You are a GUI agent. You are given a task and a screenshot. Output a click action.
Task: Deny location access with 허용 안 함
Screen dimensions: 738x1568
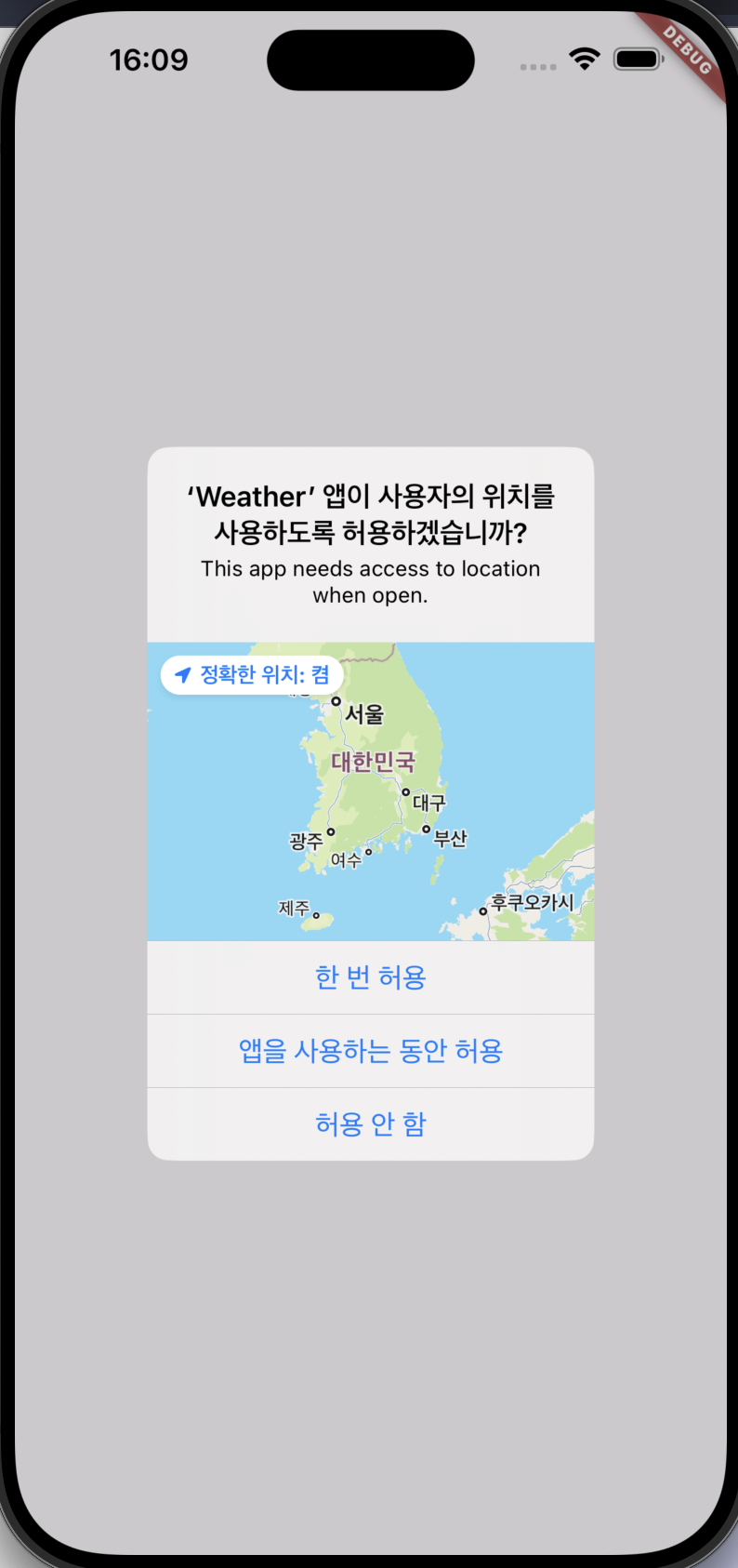pyautogui.click(x=370, y=1124)
